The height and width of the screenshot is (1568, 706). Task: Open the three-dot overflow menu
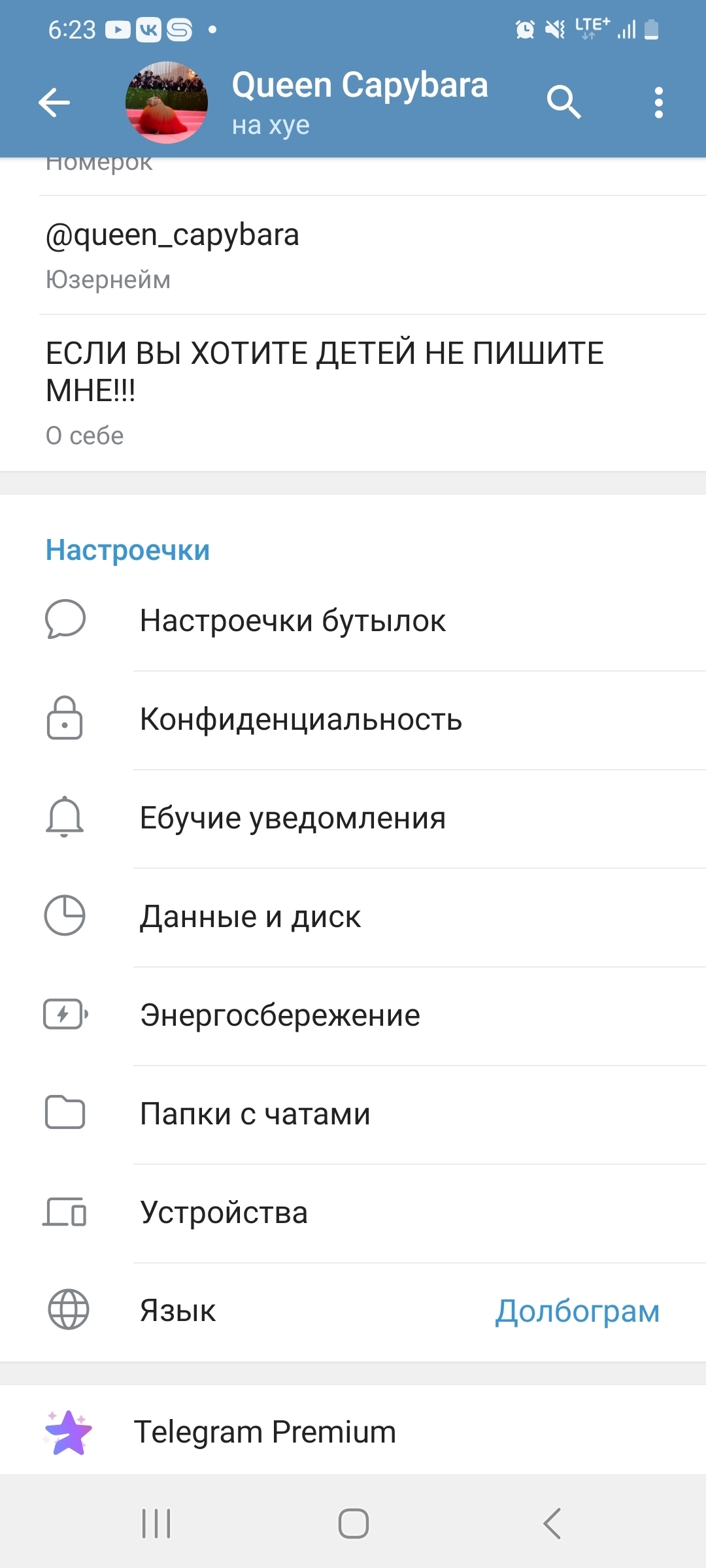tap(658, 103)
